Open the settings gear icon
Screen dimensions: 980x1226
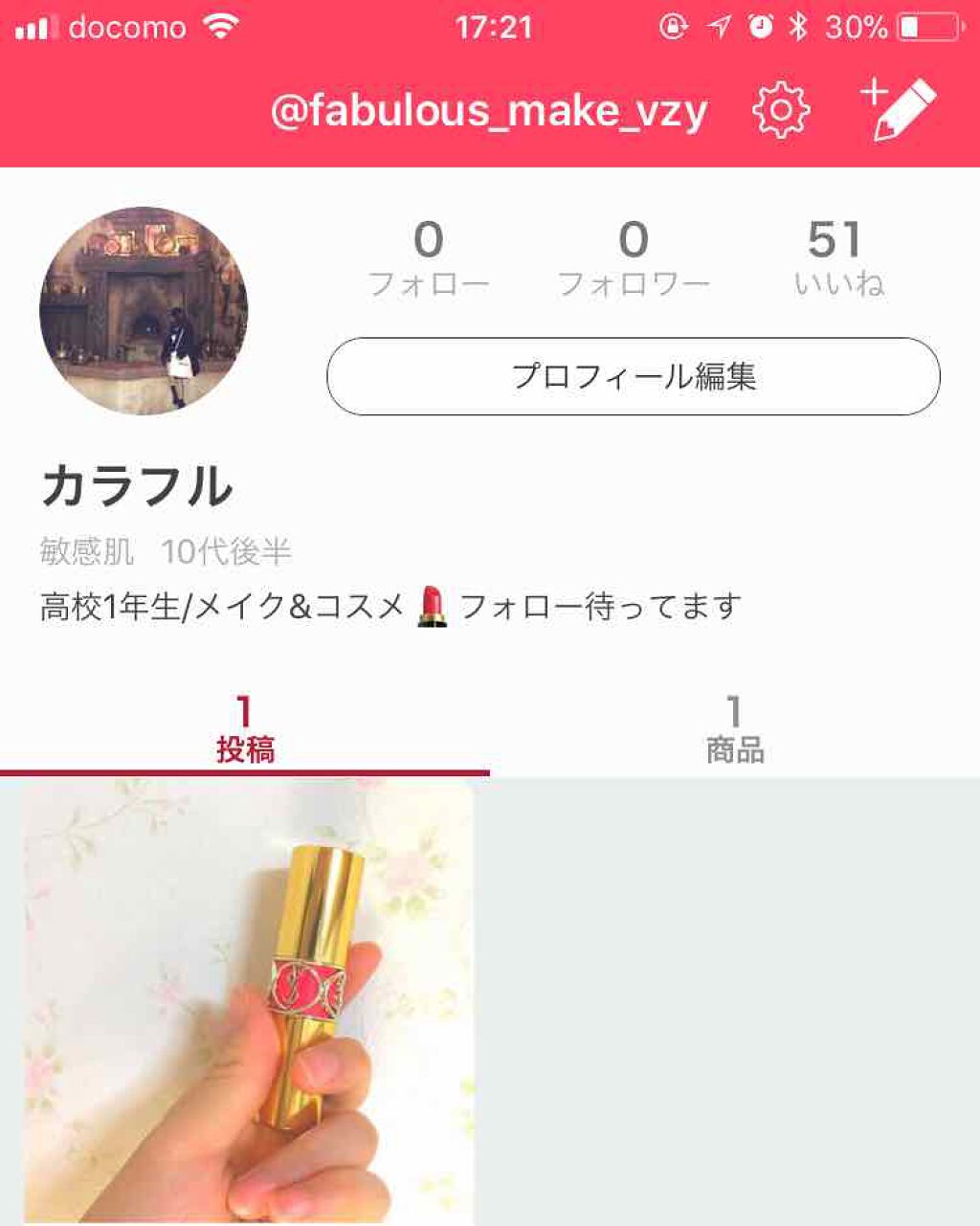782,108
